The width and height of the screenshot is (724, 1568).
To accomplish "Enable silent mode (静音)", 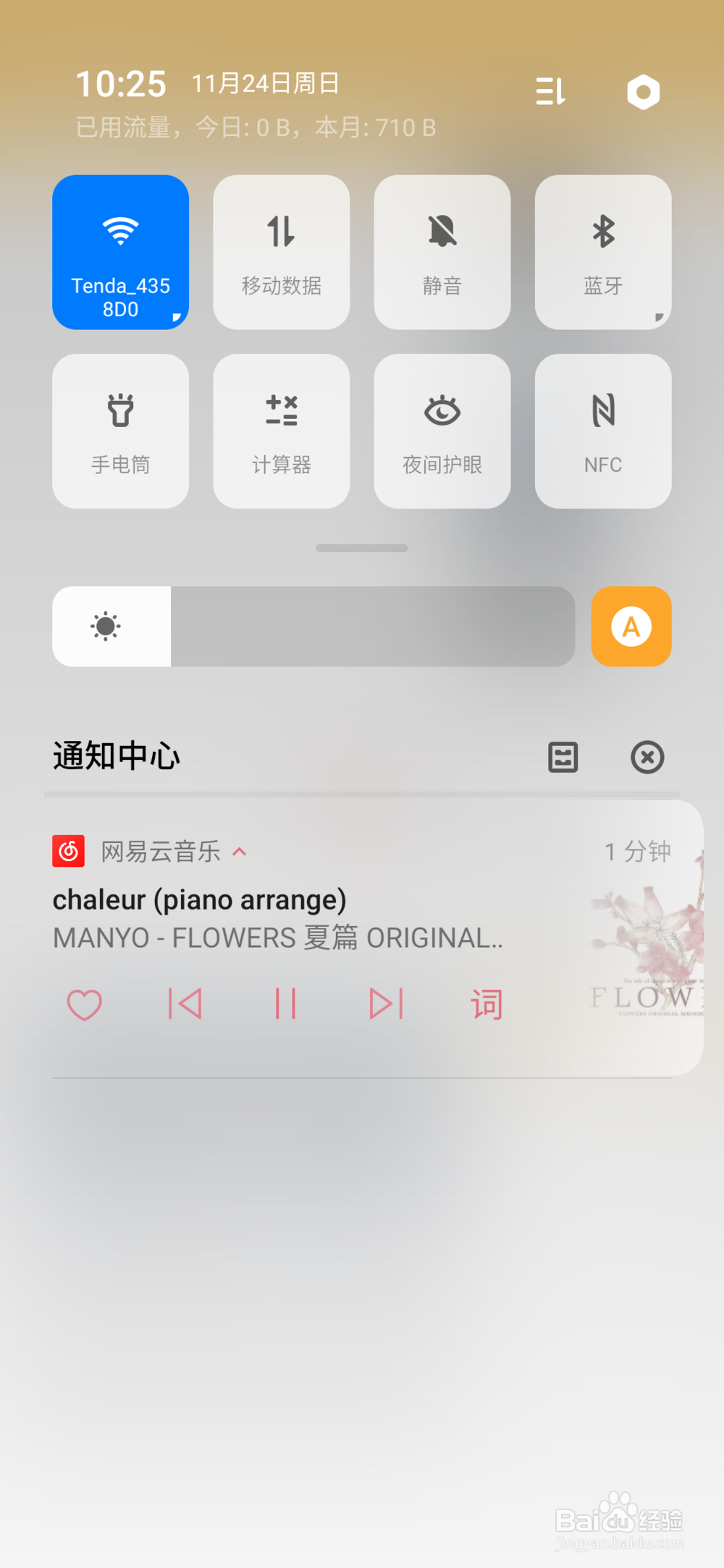I will point(442,253).
